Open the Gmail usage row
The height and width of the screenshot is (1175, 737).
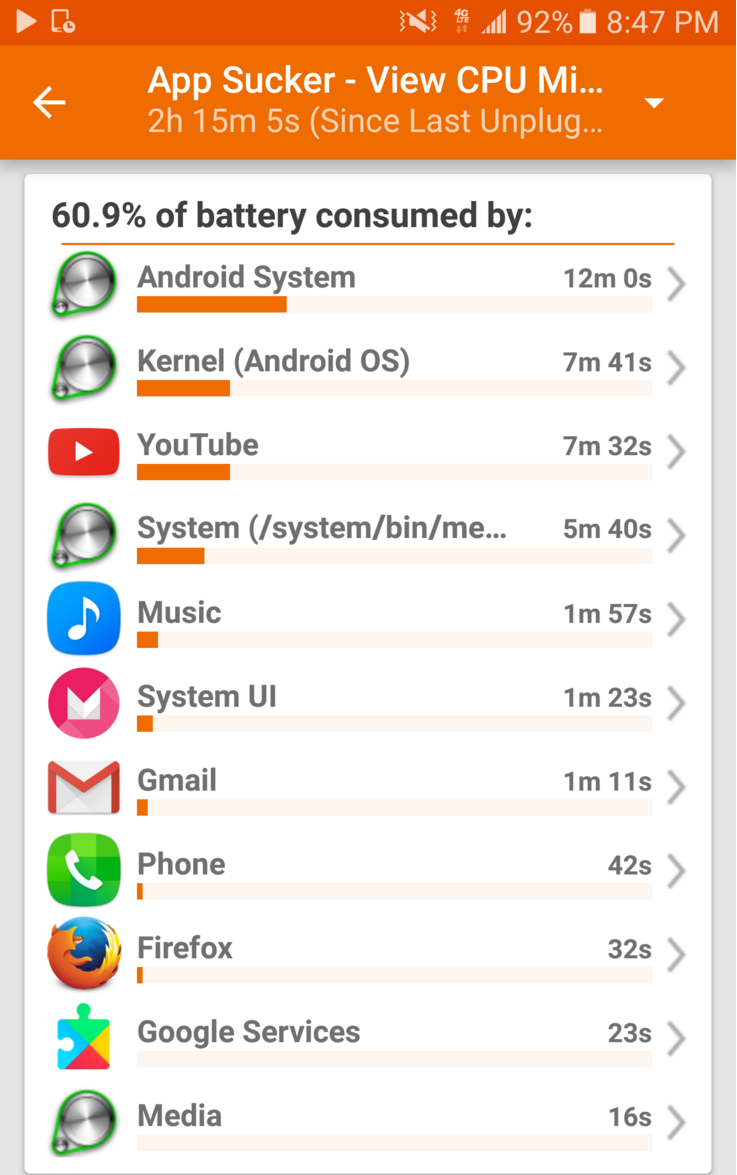(x=368, y=788)
